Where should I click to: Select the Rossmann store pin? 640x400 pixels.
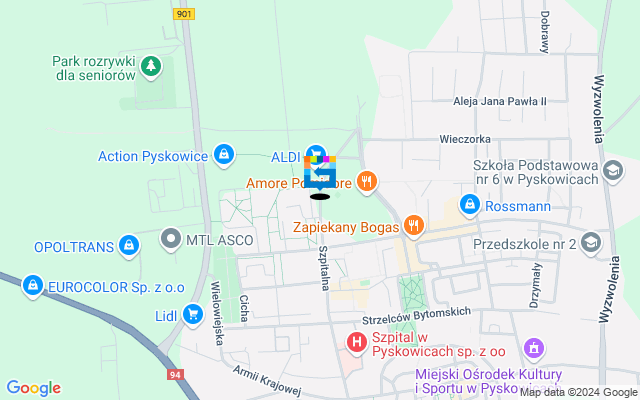pos(469,205)
